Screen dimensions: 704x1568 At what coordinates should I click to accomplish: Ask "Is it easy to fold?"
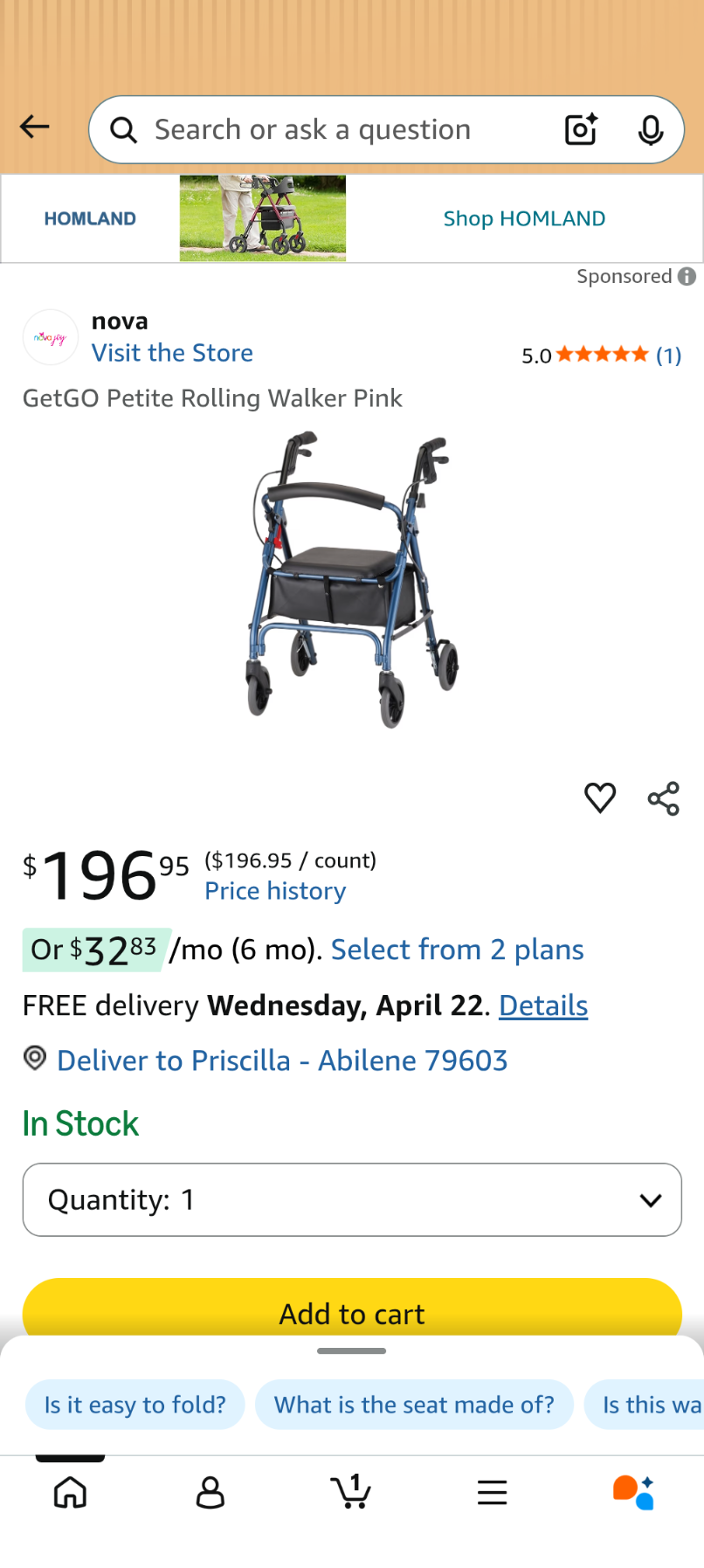[135, 1405]
